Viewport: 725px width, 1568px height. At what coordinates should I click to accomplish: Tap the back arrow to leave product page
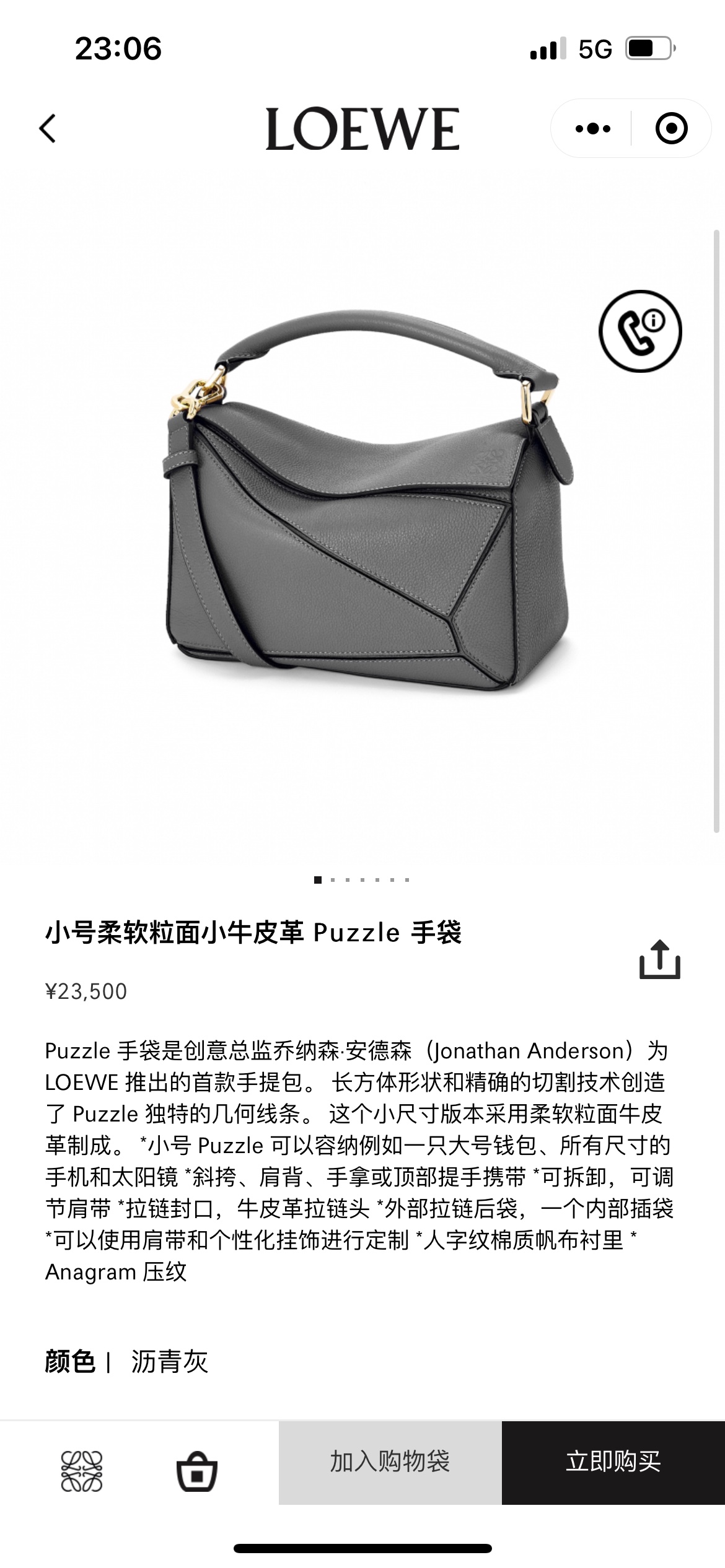coord(46,128)
